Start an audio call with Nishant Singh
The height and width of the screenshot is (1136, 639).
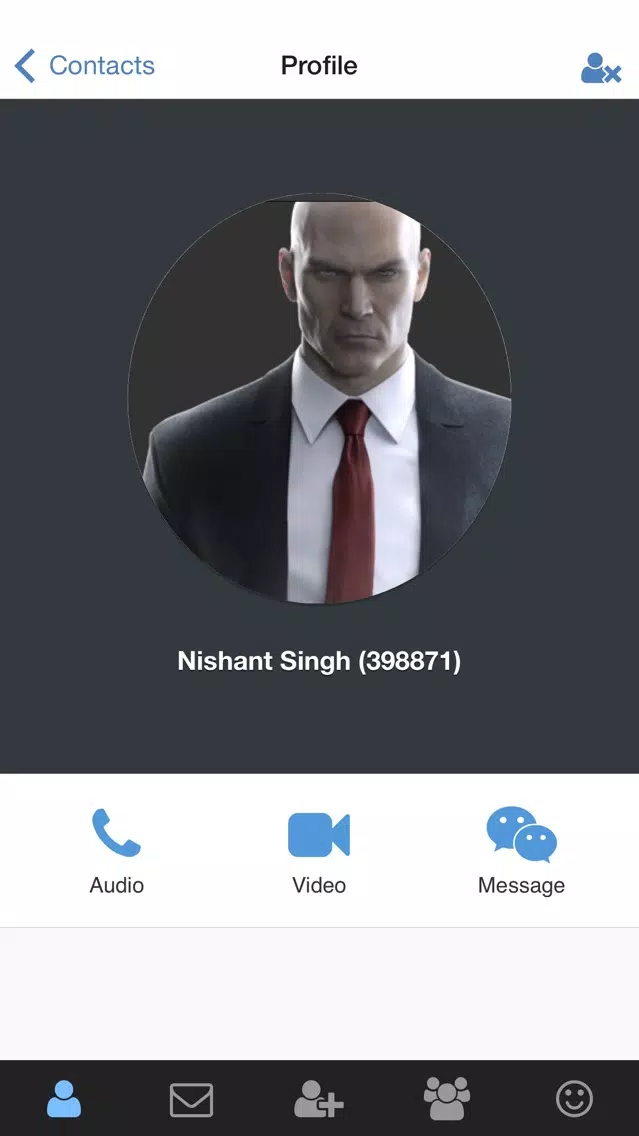[x=117, y=849]
